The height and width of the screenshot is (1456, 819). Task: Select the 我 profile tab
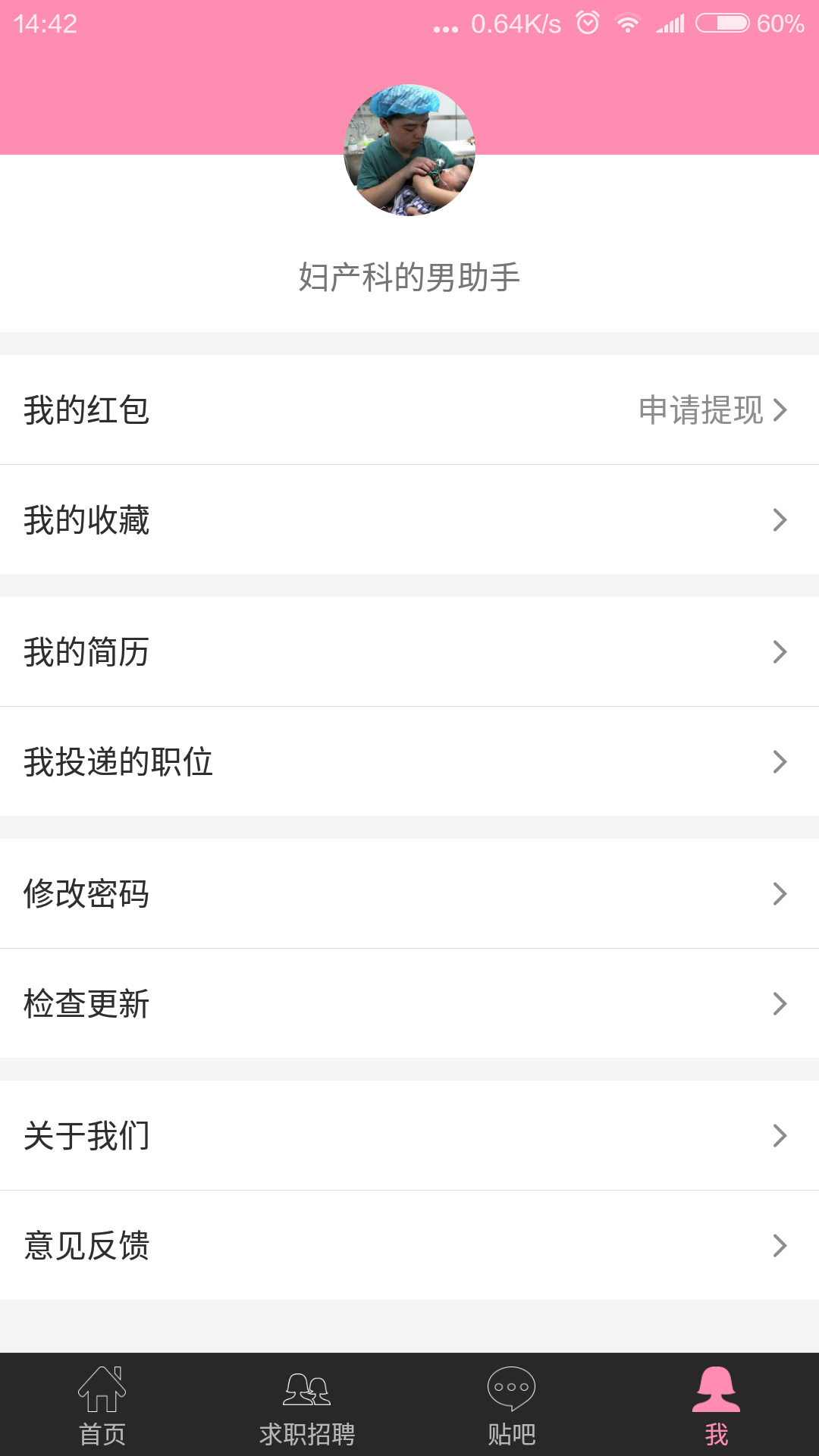point(717,1405)
